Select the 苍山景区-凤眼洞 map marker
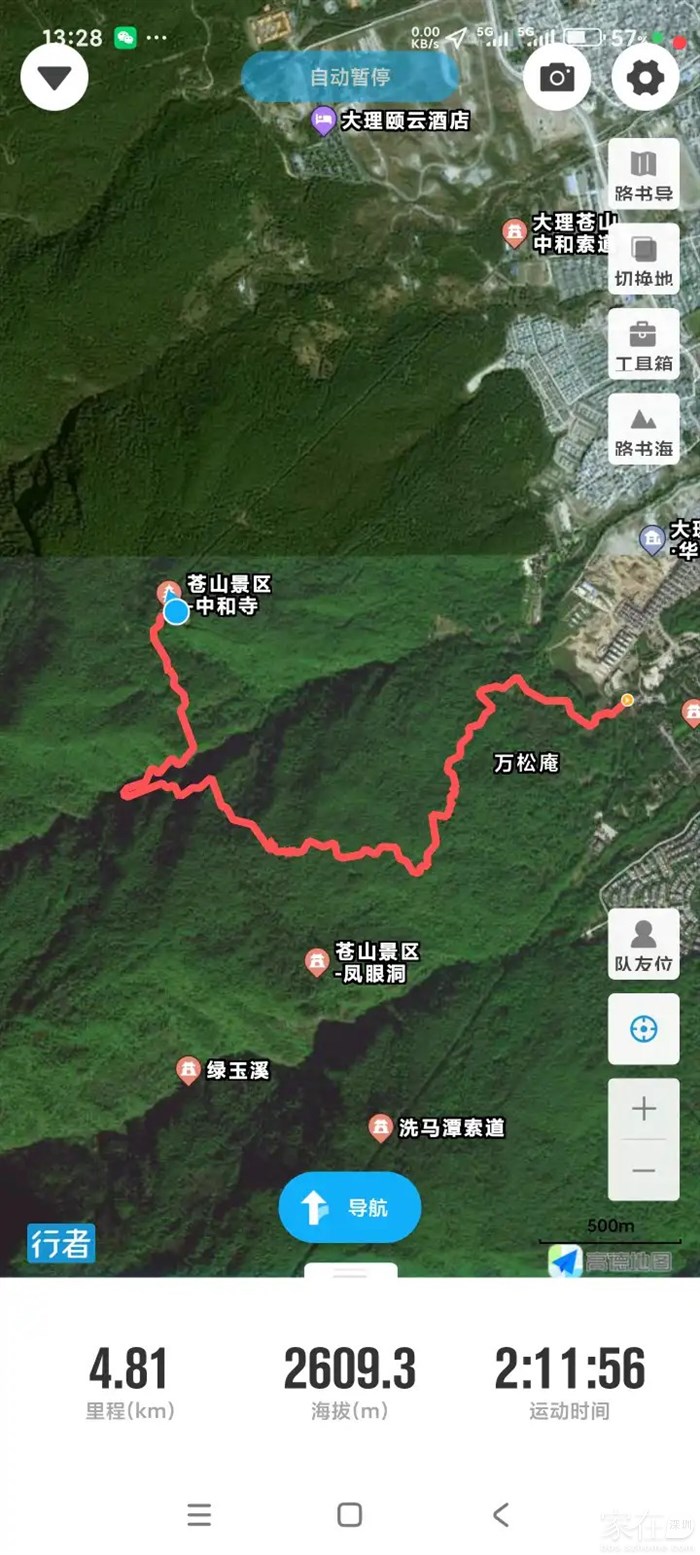The width and height of the screenshot is (700, 1555). point(318,962)
